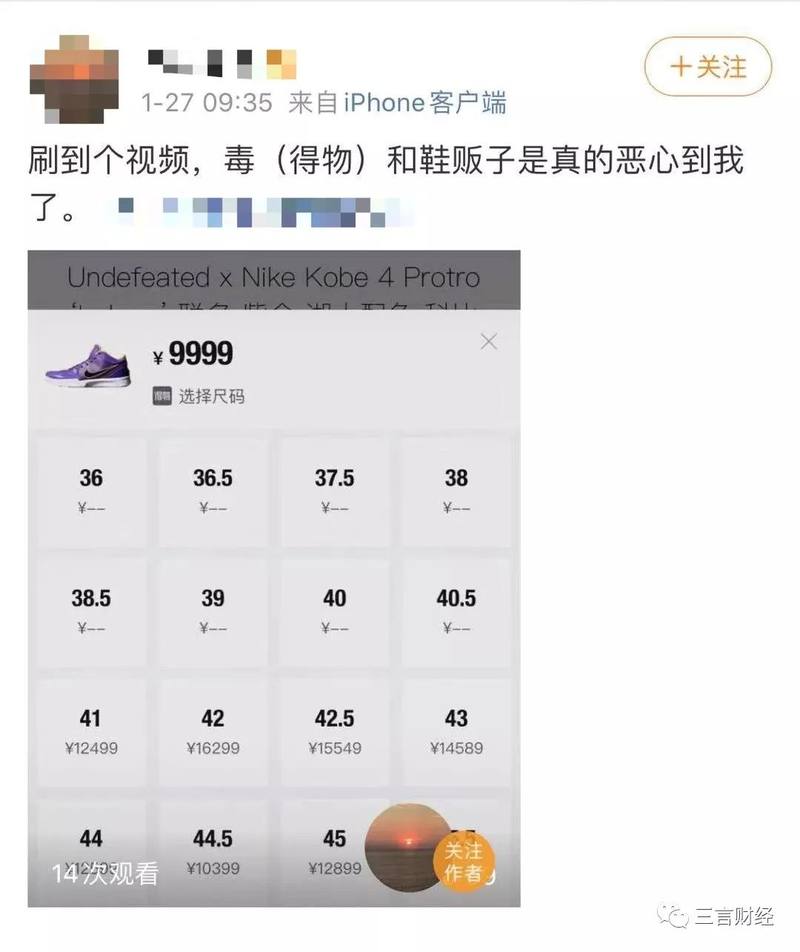Follow this user with the 关注 button
Screen dimensions: 800x952
[708, 67]
